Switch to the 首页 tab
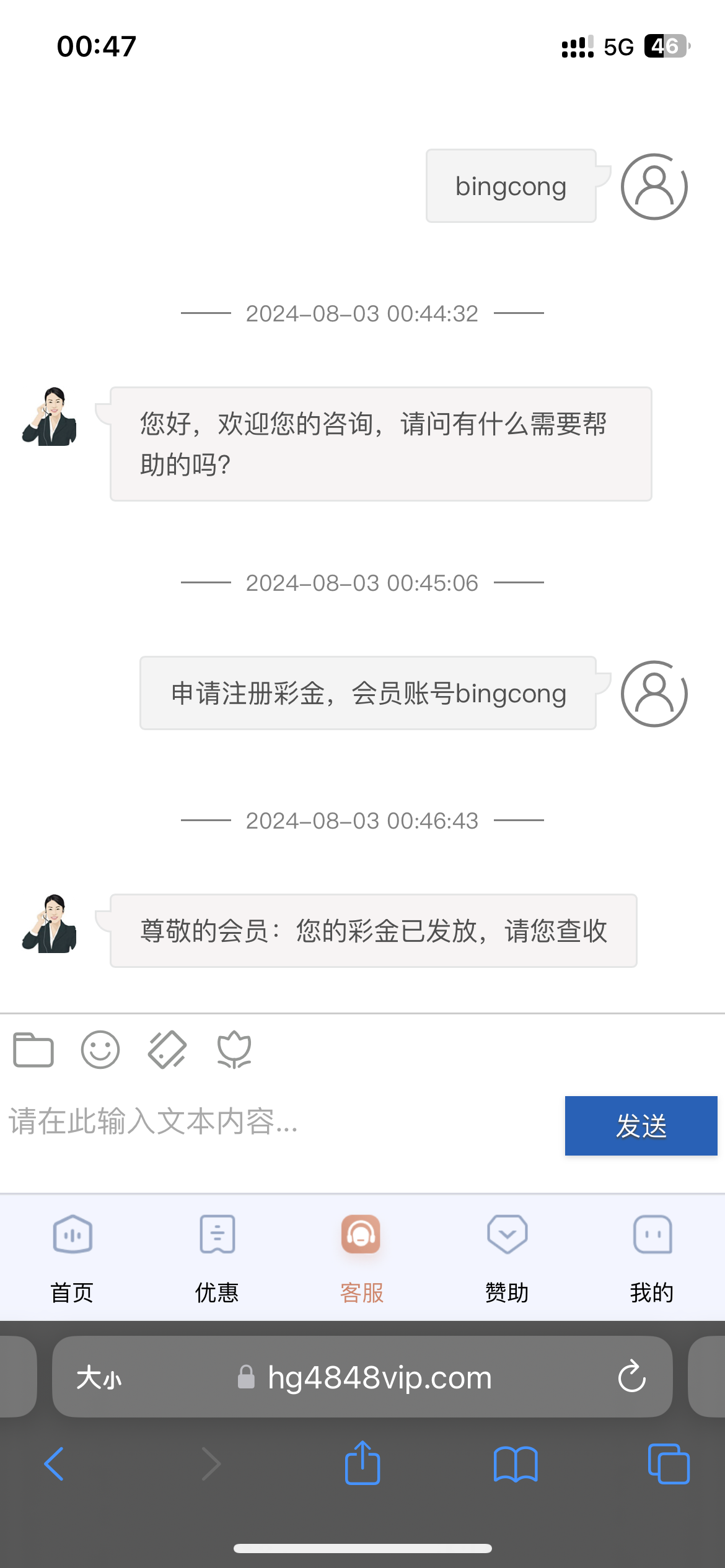Viewport: 725px width, 1568px height. (72, 1257)
